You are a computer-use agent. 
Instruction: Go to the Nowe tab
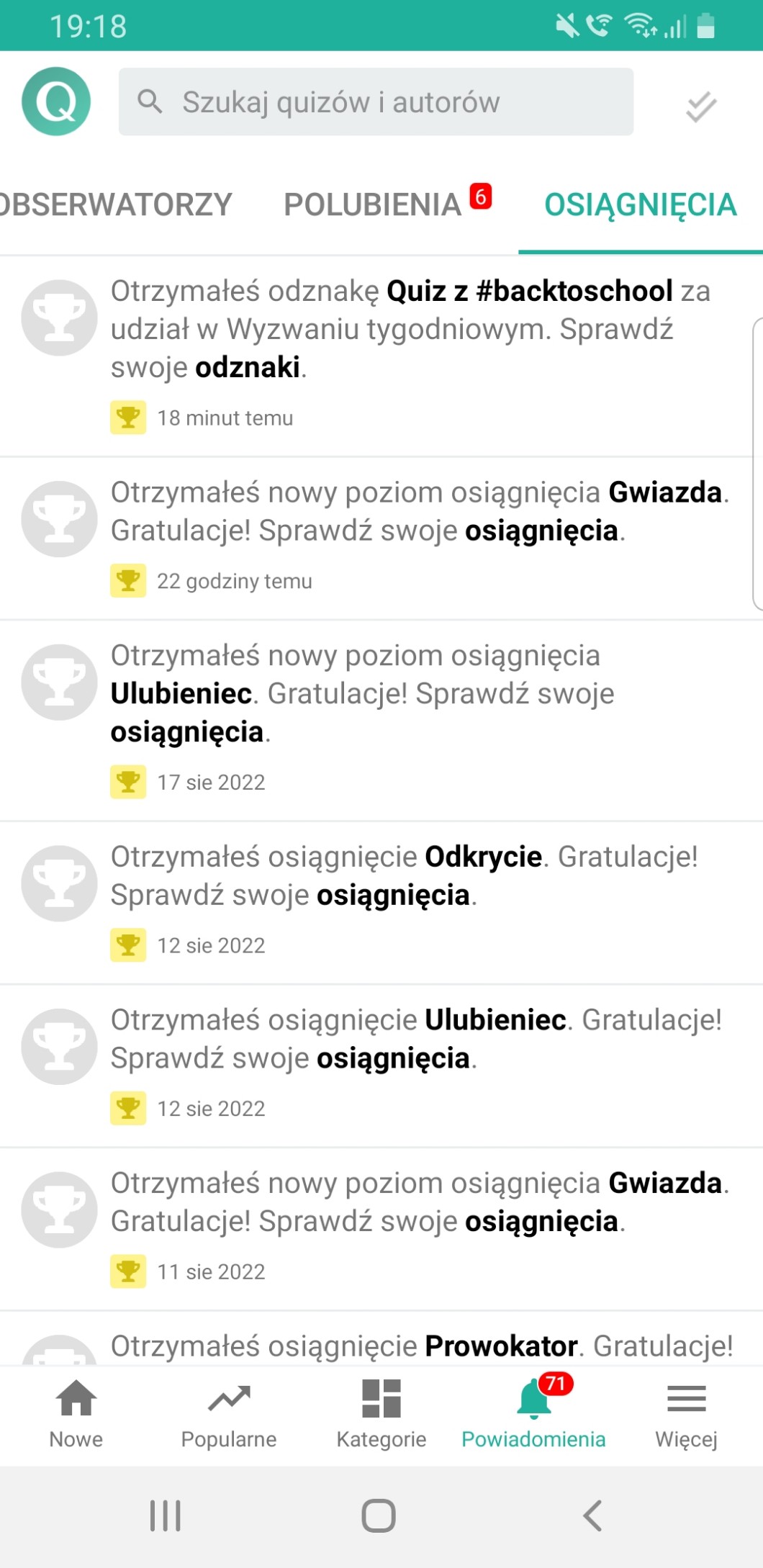coord(76,1414)
